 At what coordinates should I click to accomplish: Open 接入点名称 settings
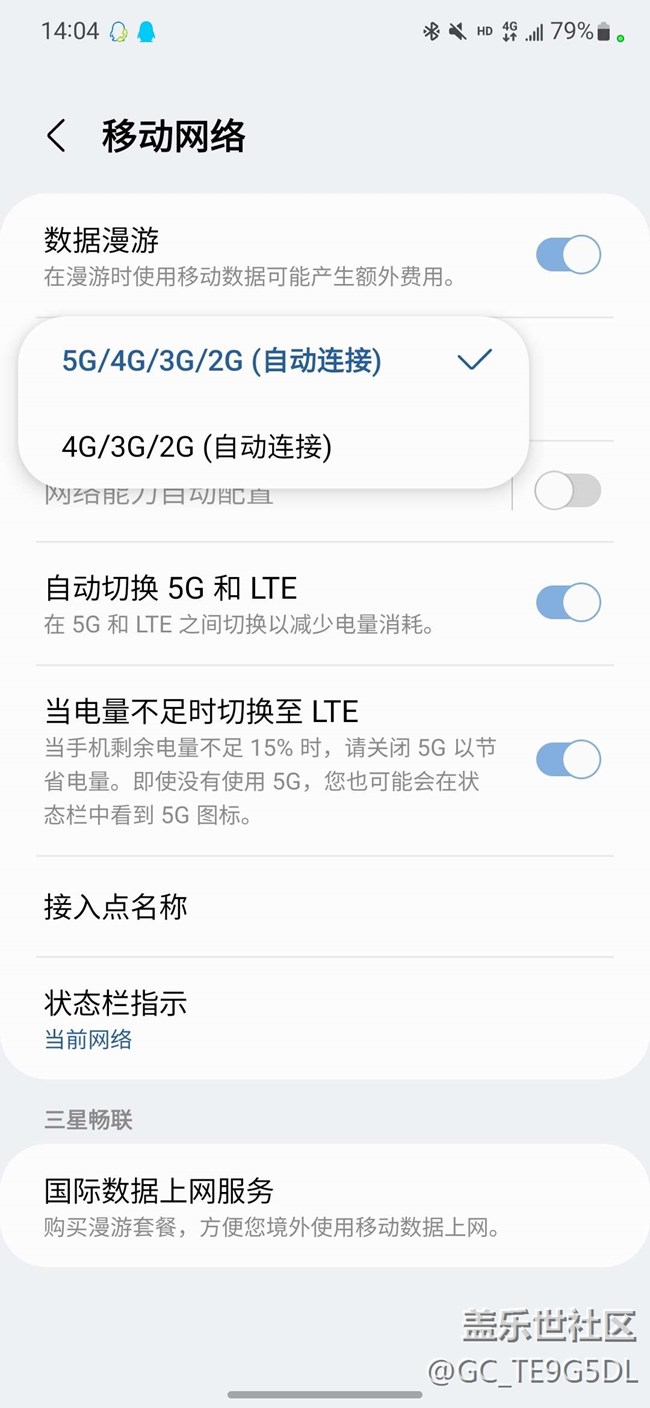tap(116, 907)
